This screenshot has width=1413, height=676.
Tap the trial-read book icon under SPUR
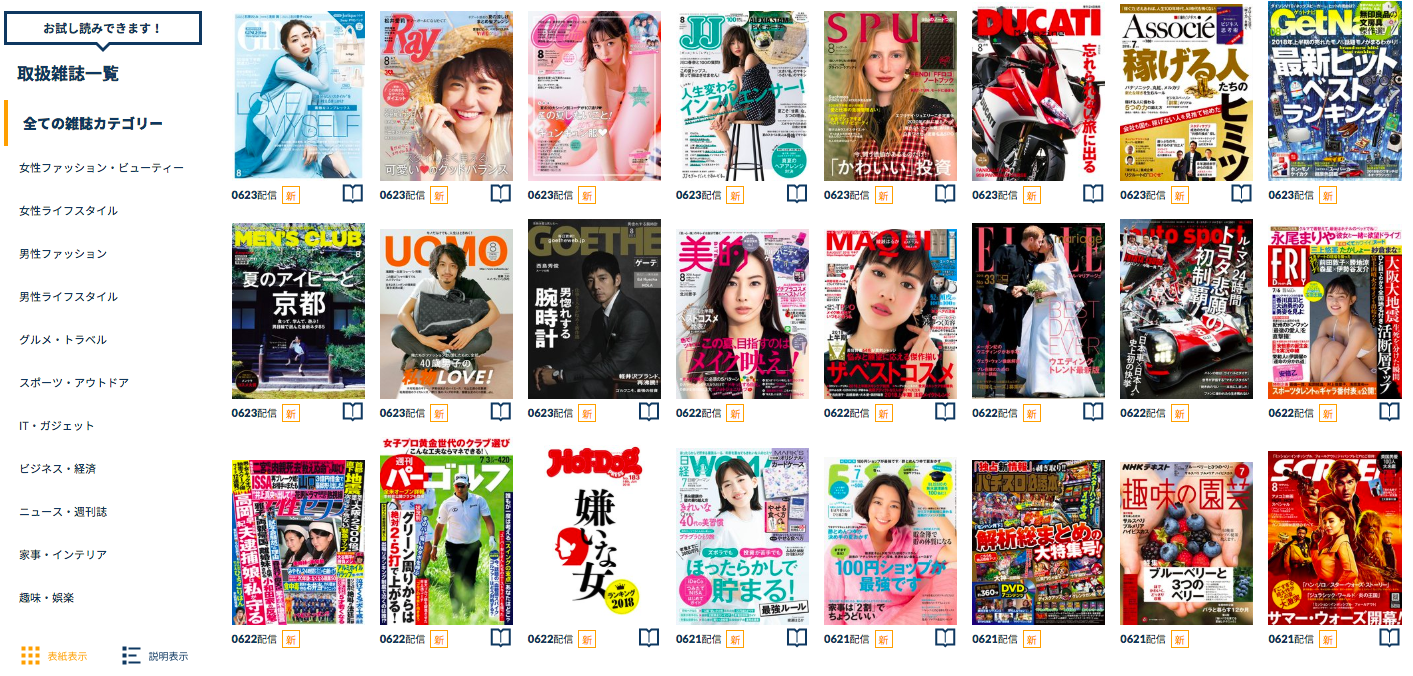[x=945, y=194]
